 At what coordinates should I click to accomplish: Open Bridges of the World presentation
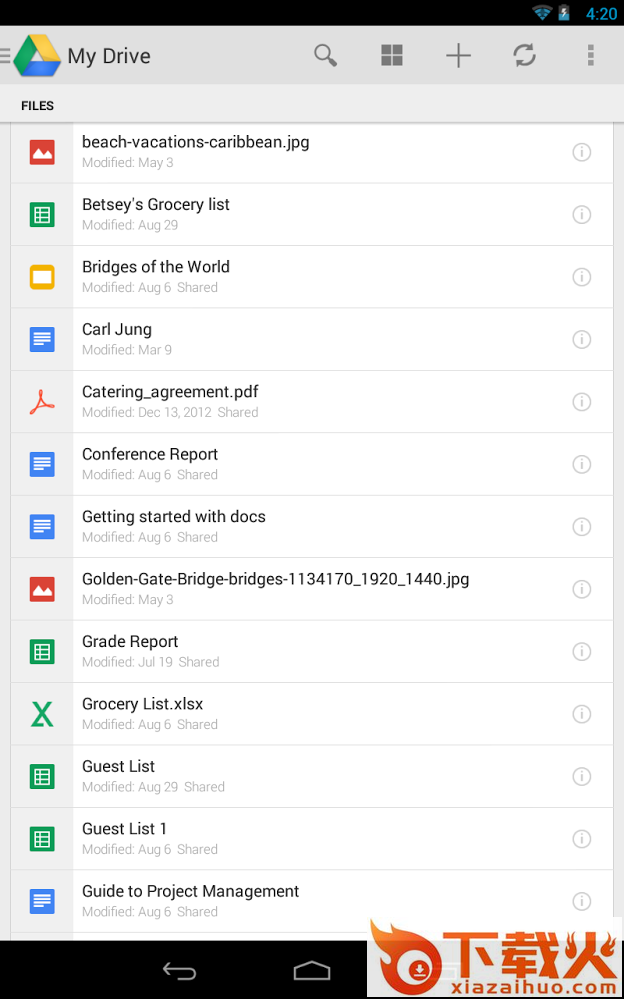pos(156,276)
